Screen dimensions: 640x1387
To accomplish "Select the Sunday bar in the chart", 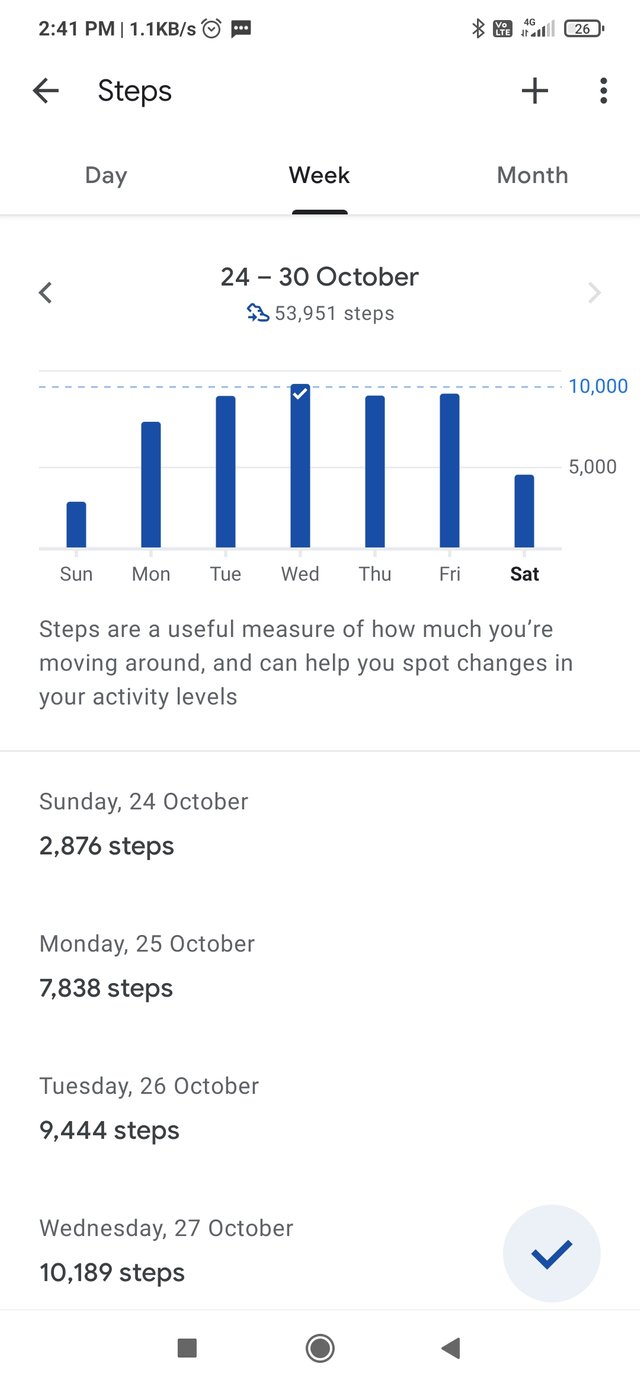I will (76, 524).
